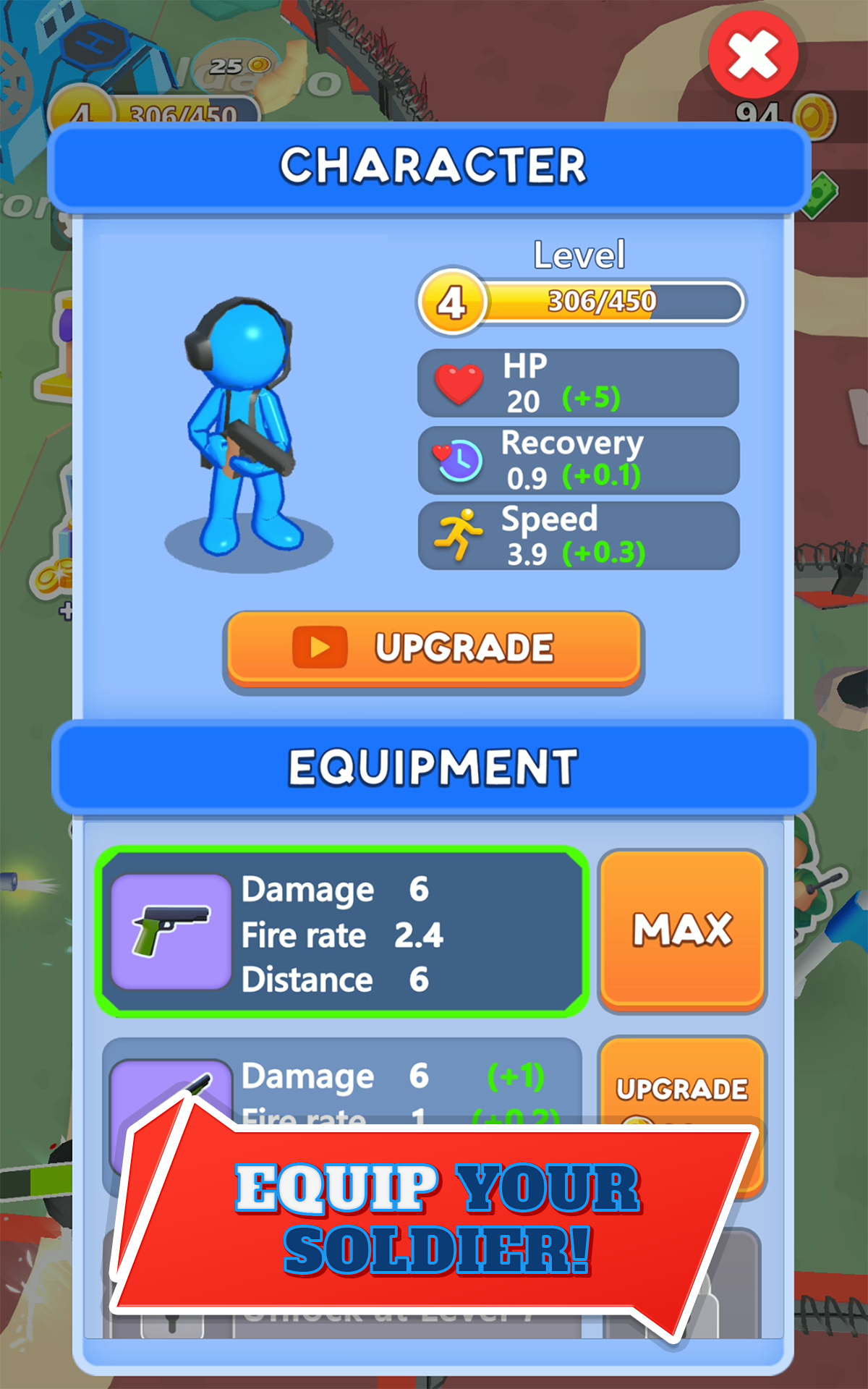The height and width of the screenshot is (1389, 868).
Task: Tap the MAX button beside the pistol
Action: (682, 929)
